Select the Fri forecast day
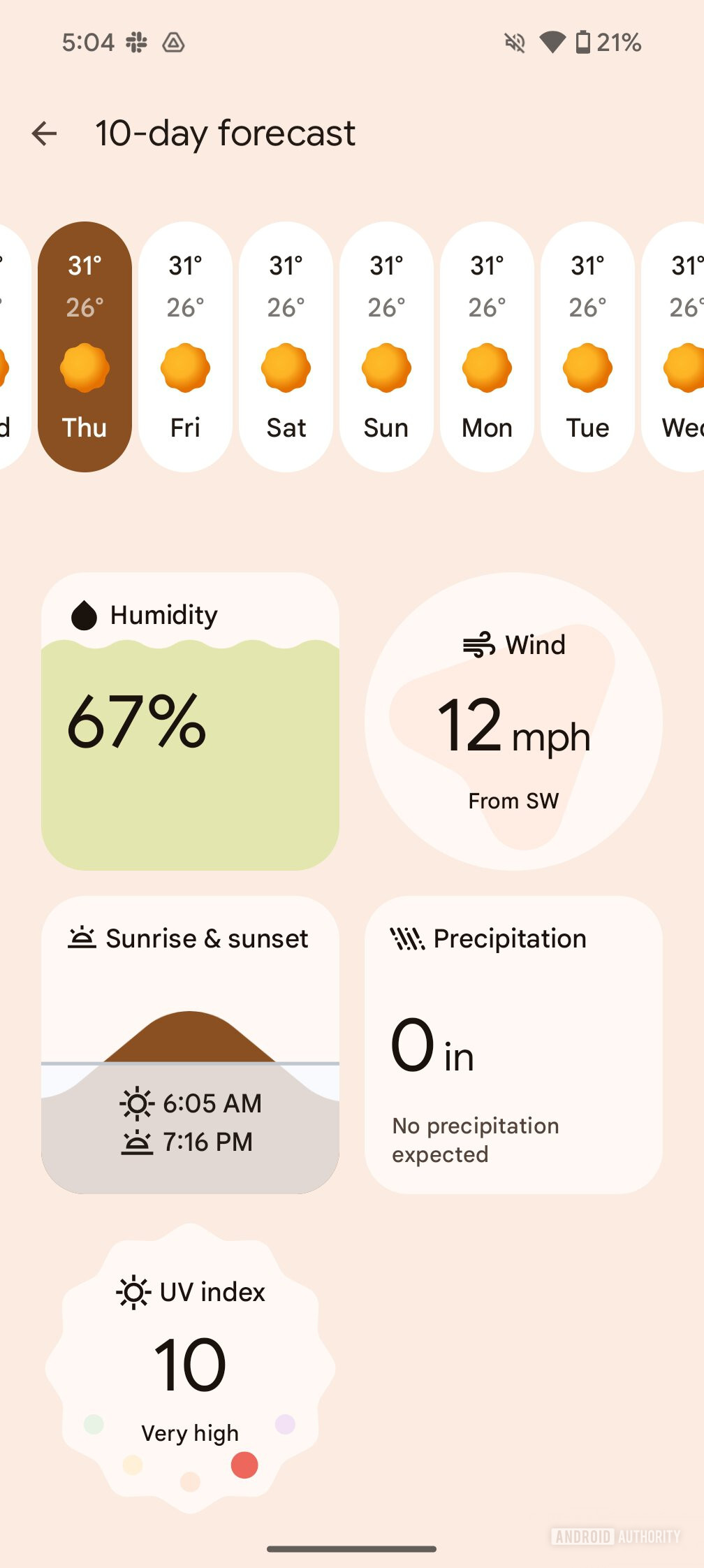The width and height of the screenshot is (704, 1568). 185,347
